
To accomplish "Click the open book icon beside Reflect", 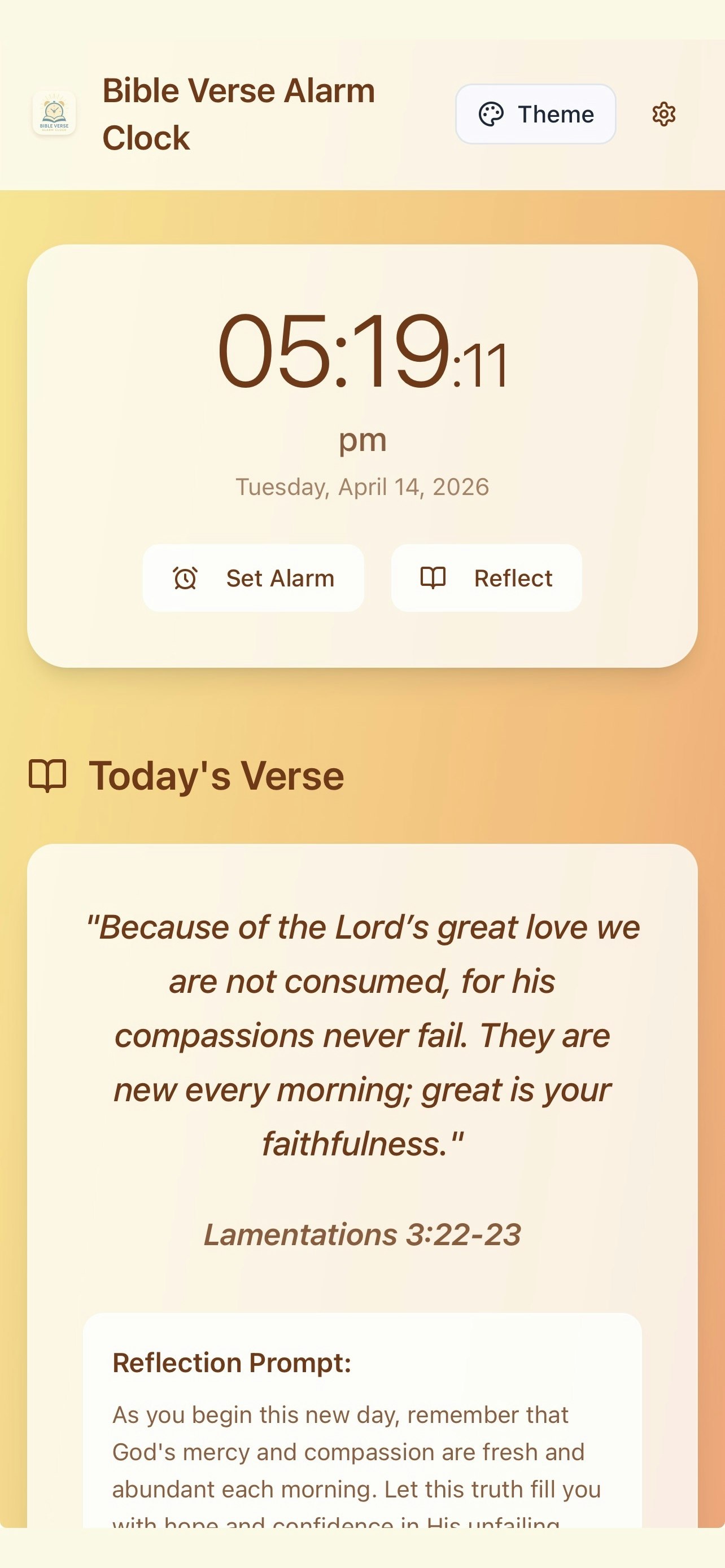I will (x=434, y=577).
